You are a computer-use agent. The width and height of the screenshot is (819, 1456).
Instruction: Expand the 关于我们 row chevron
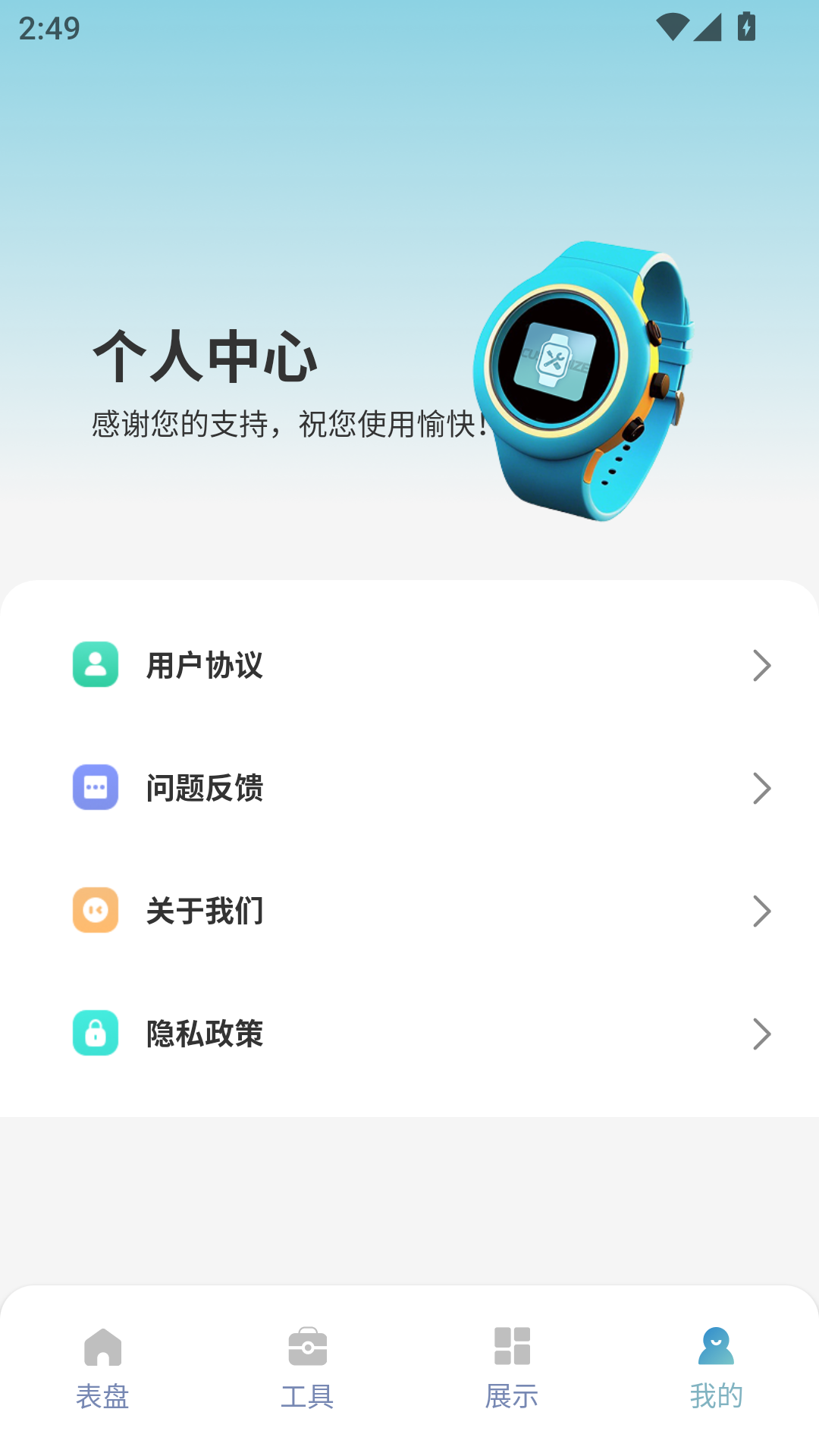coord(761,910)
